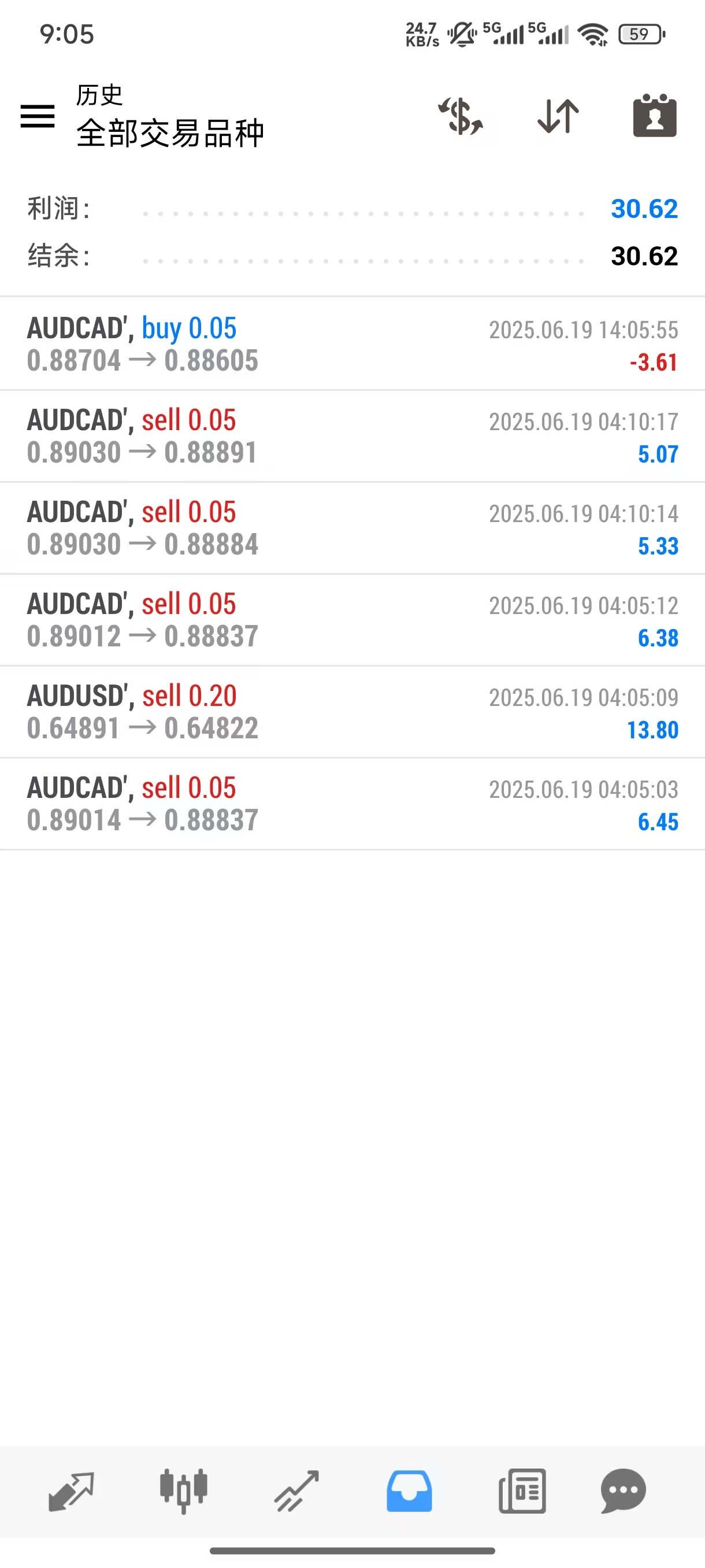
Task: Select the history inbox tab
Action: [x=409, y=1491]
